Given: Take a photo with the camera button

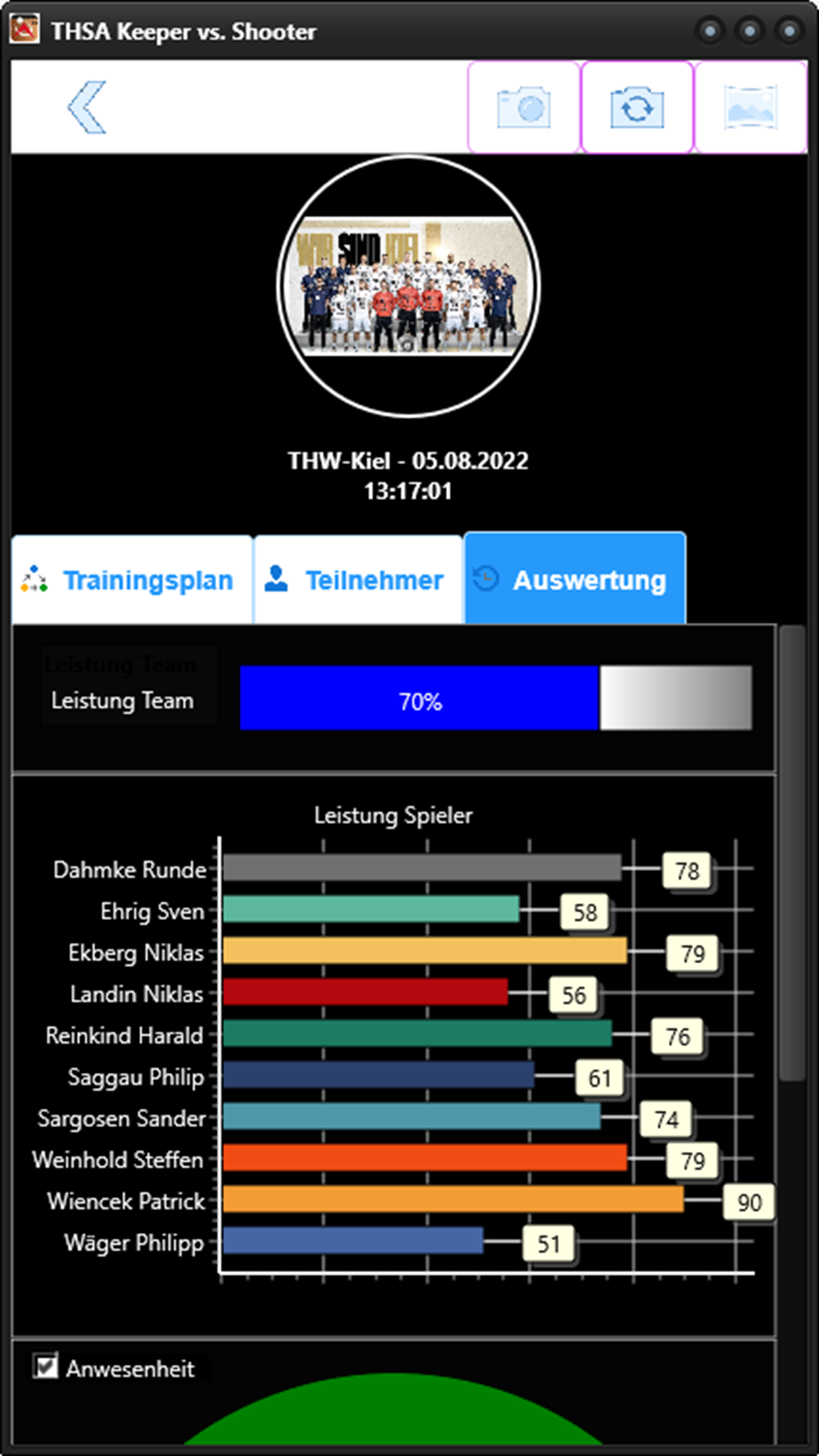Looking at the screenshot, I should point(524,107).
